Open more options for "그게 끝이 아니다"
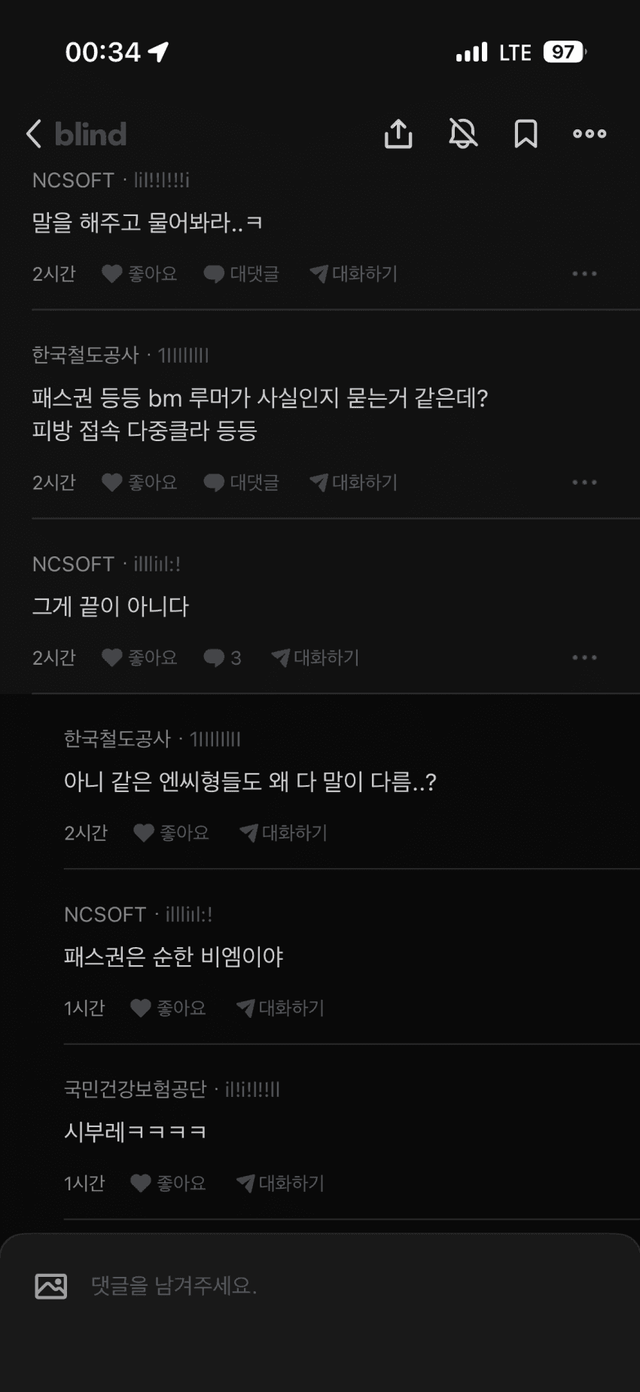 coord(584,658)
